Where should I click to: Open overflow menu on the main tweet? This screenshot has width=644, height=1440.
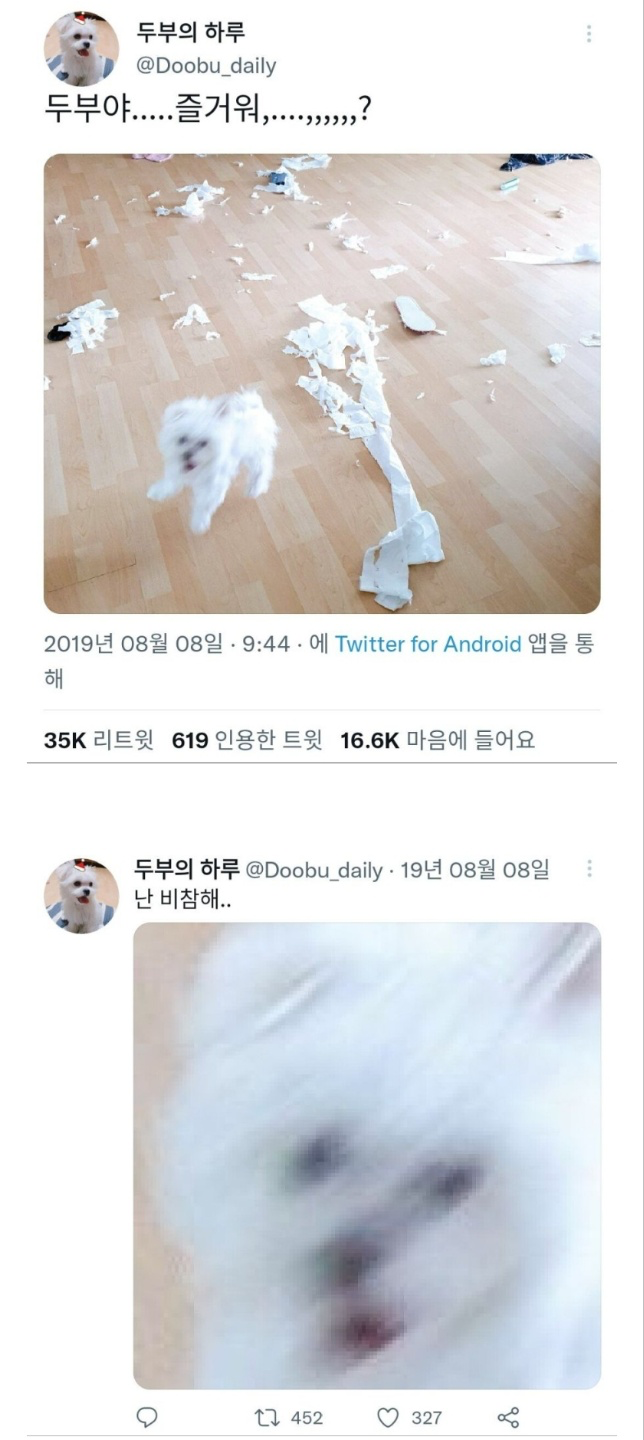pos(589,34)
